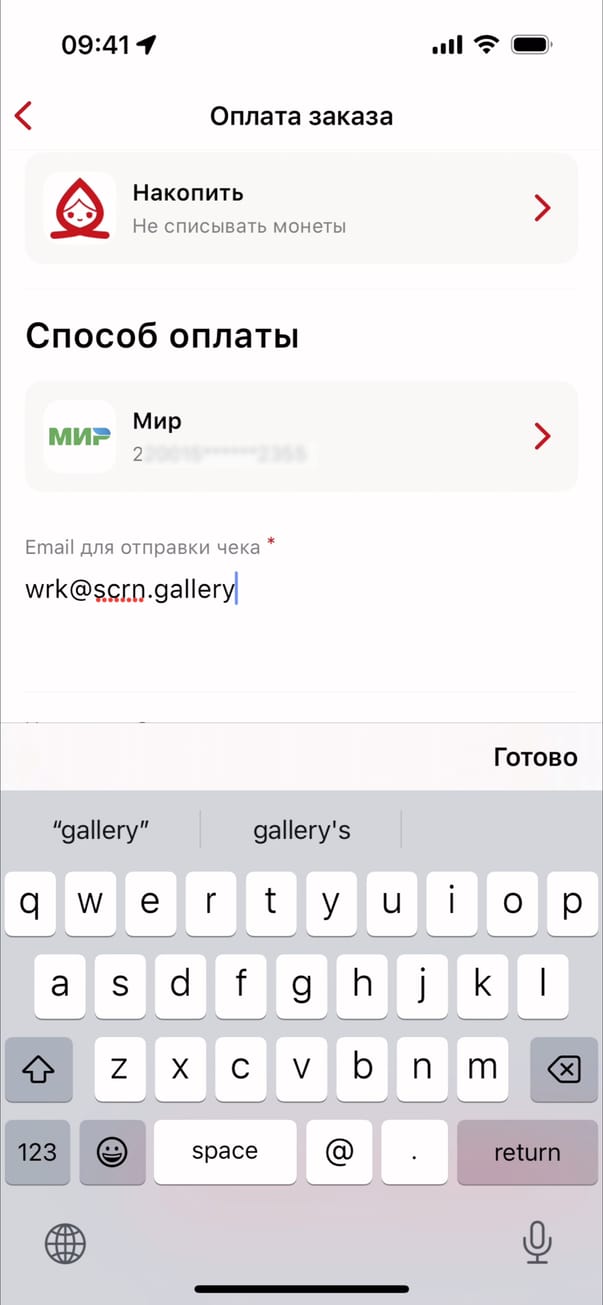Hit the return key on the keyboard
The image size is (603, 1305).
click(x=527, y=1152)
